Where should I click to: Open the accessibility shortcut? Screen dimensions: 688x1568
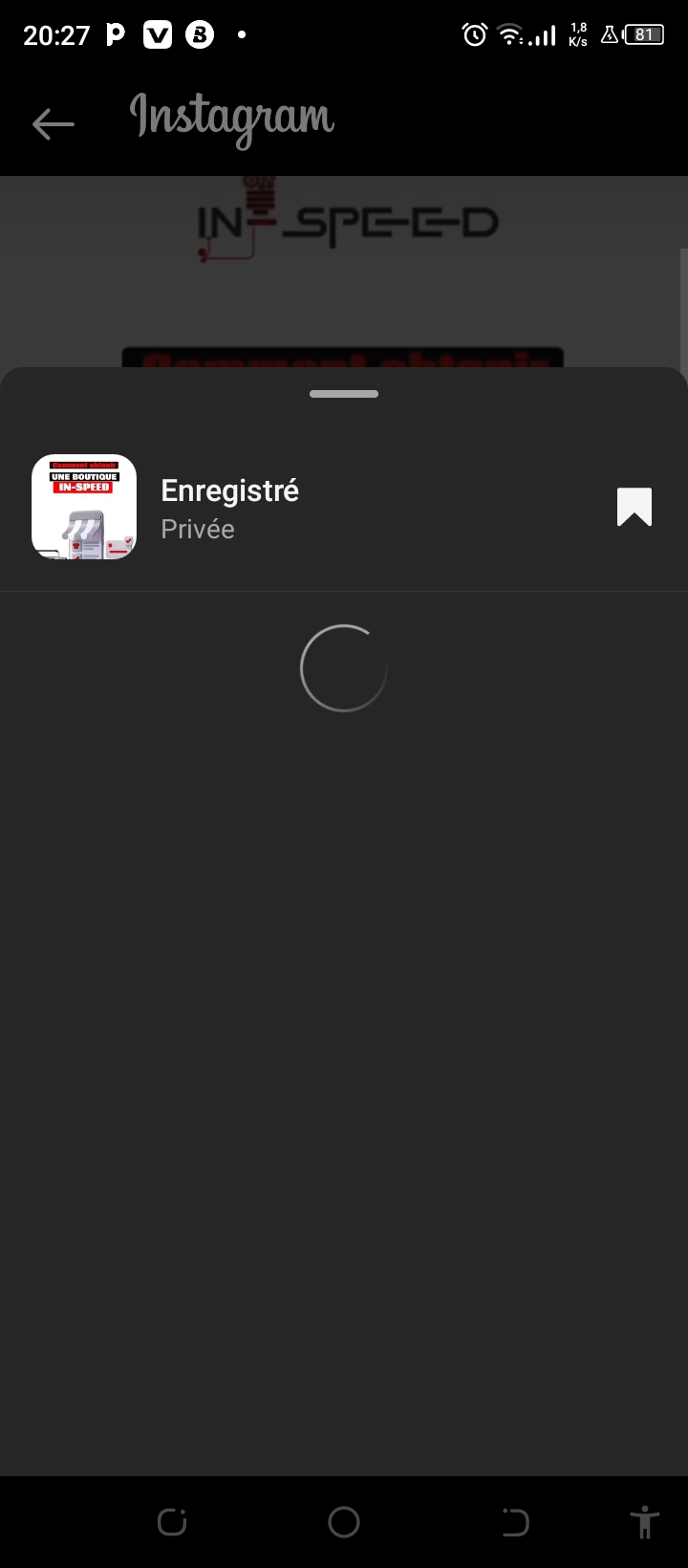click(x=645, y=1521)
